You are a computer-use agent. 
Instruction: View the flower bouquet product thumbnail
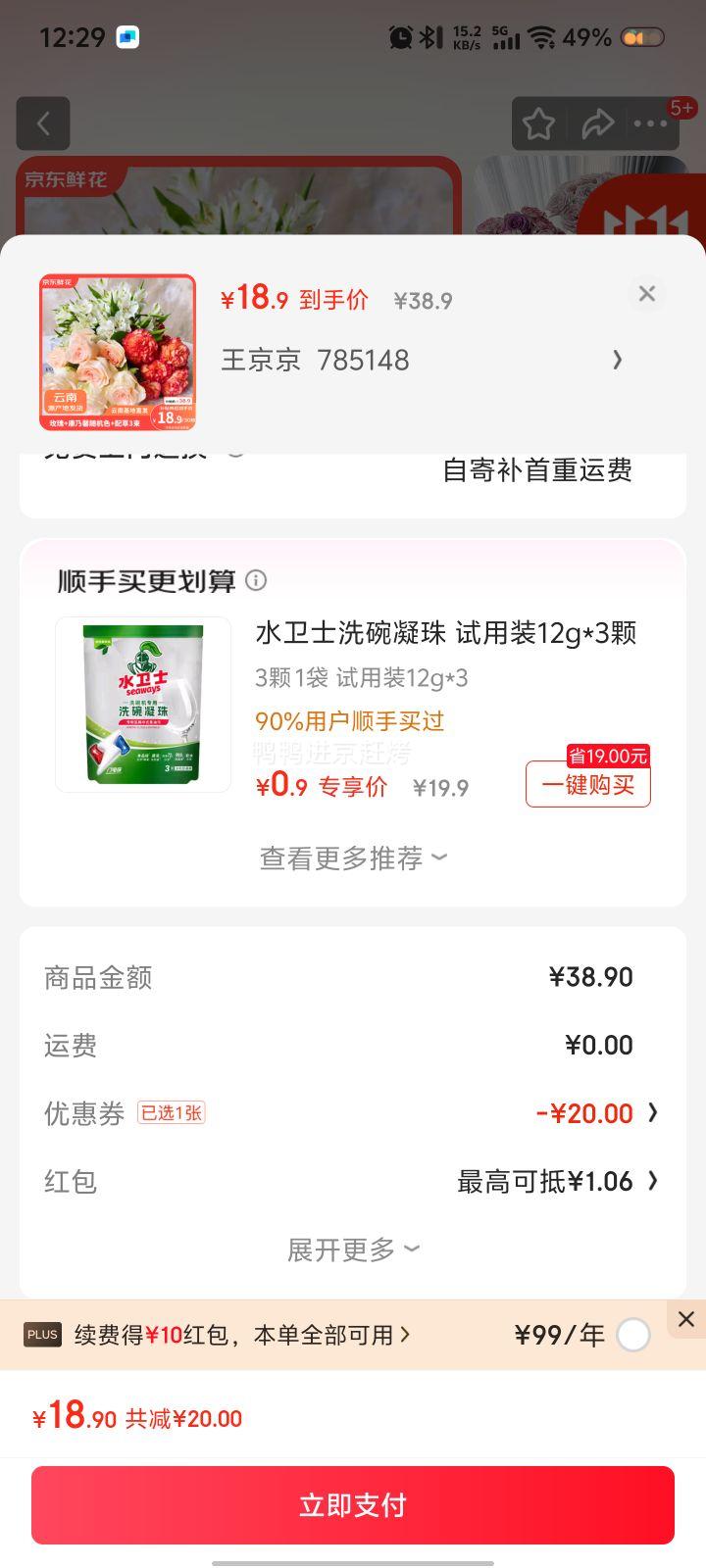pos(118,353)
